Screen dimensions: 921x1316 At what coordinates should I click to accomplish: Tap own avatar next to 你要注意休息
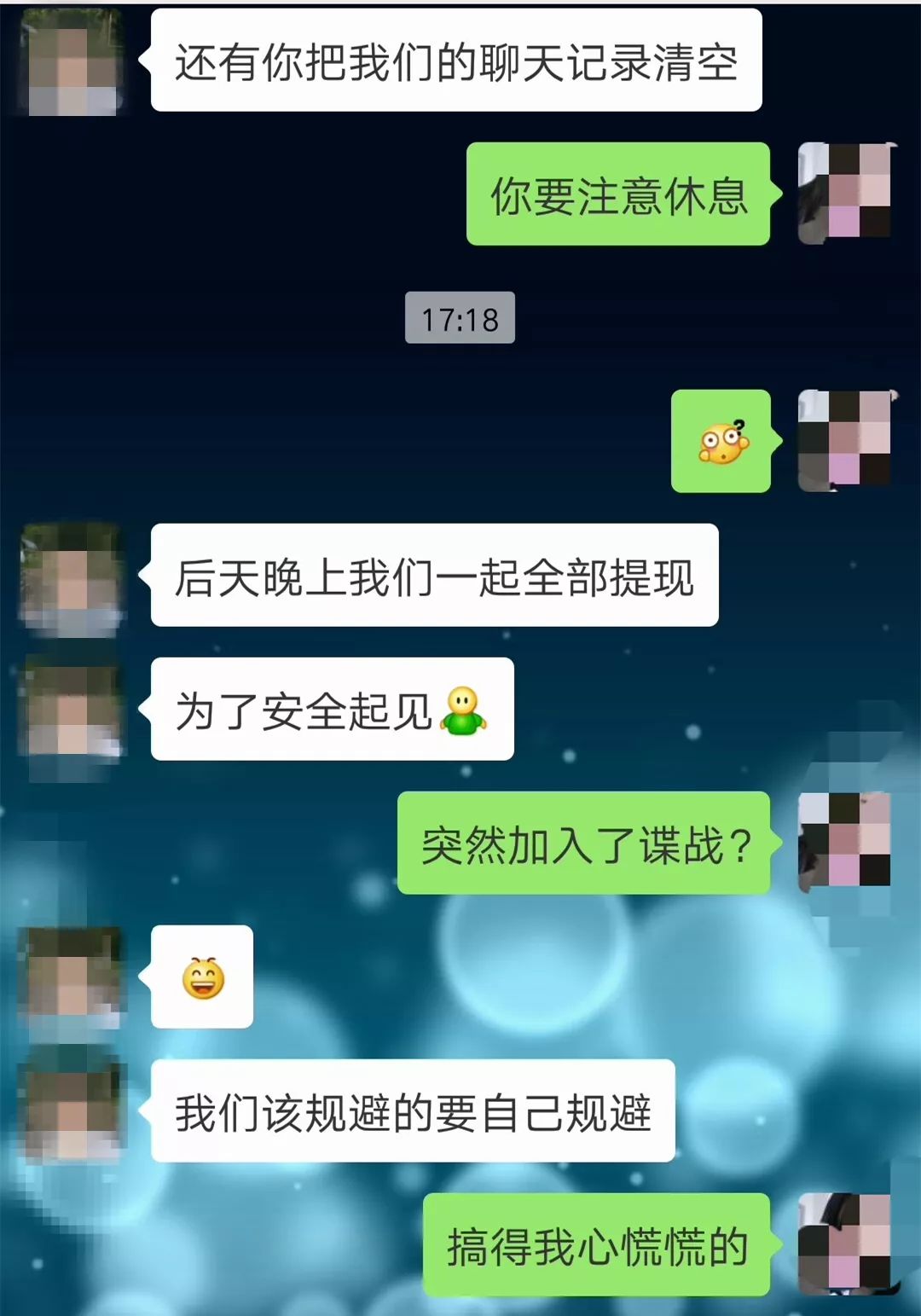(845, 194)
